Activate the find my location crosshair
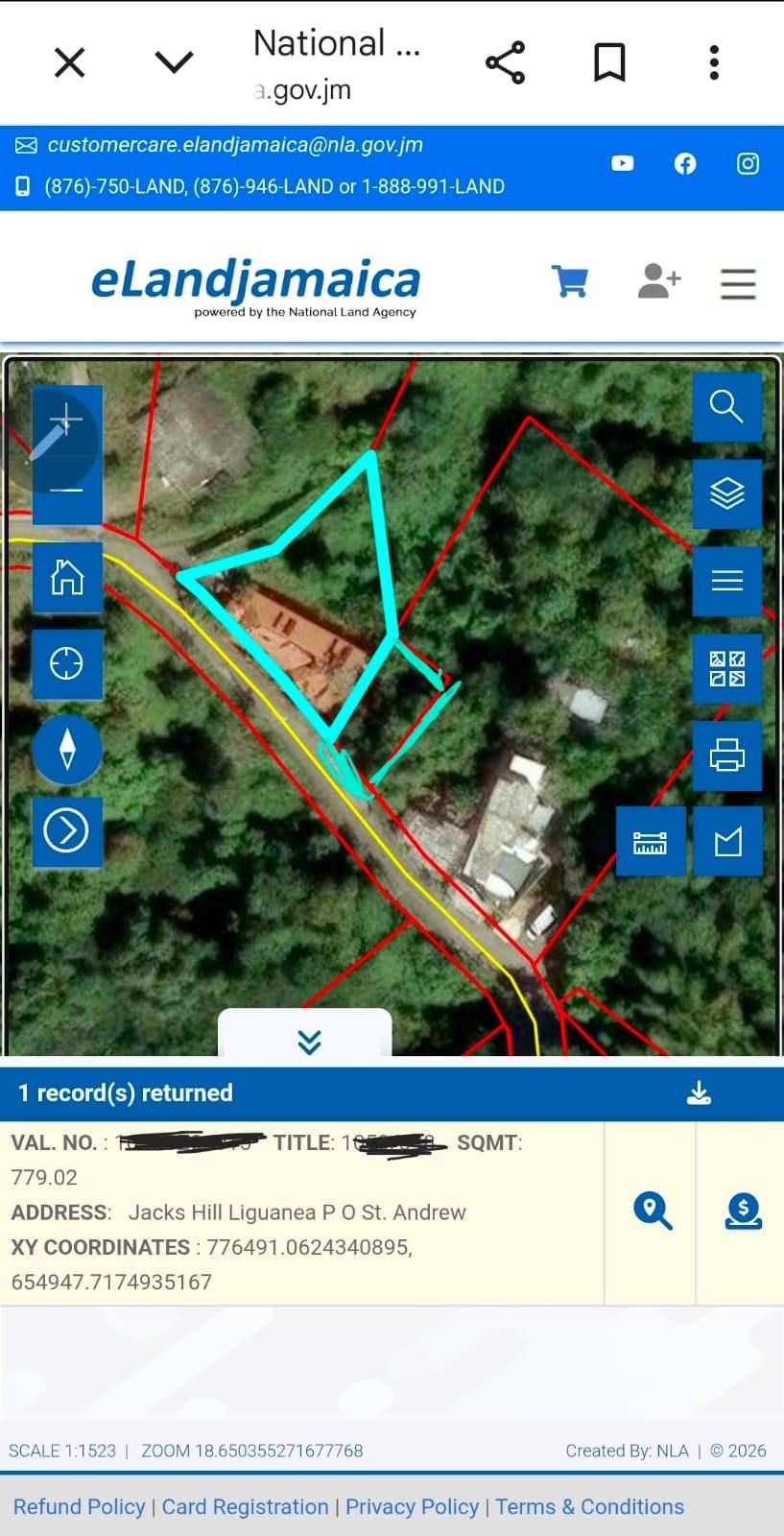The image size is (784, 1536). (x=66, y=663)
